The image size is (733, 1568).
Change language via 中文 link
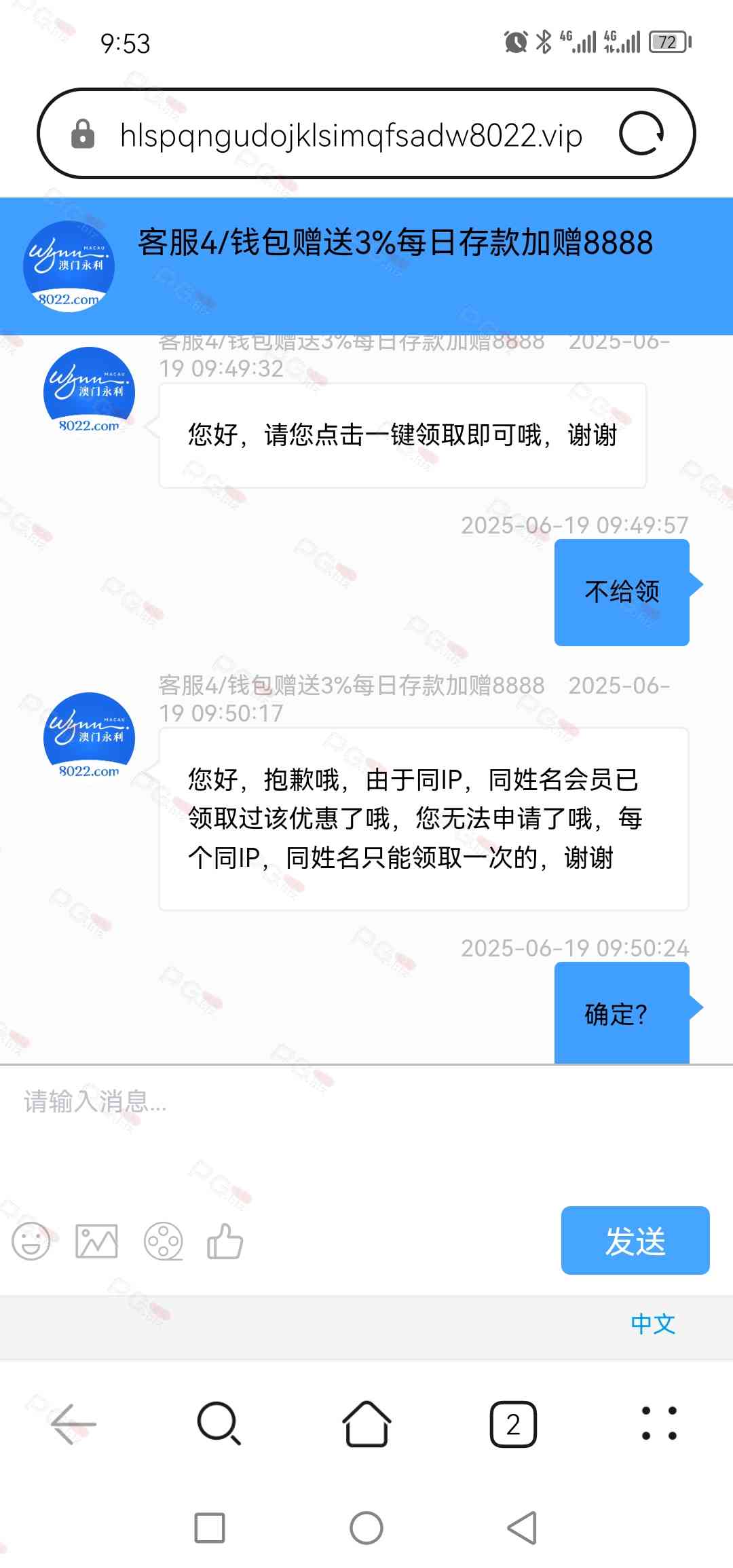coord(652,1324)
